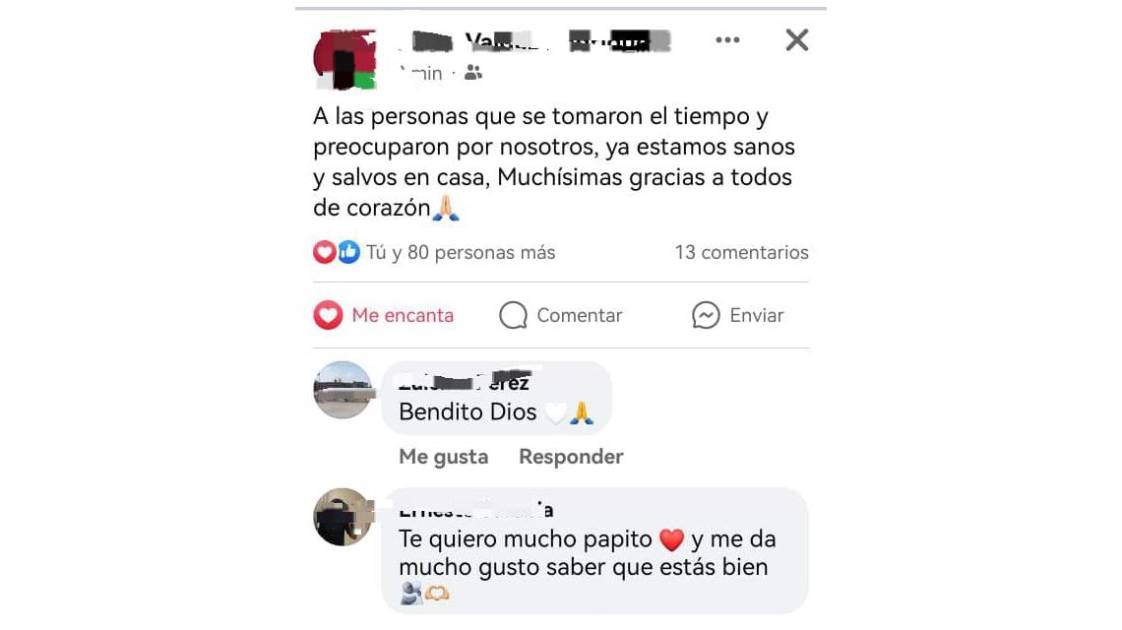Open the "Te quiero mucho papito" commenter's avatar
Image resolution: width=1122 pixels, height=630 pixels.
pos(343,517)
